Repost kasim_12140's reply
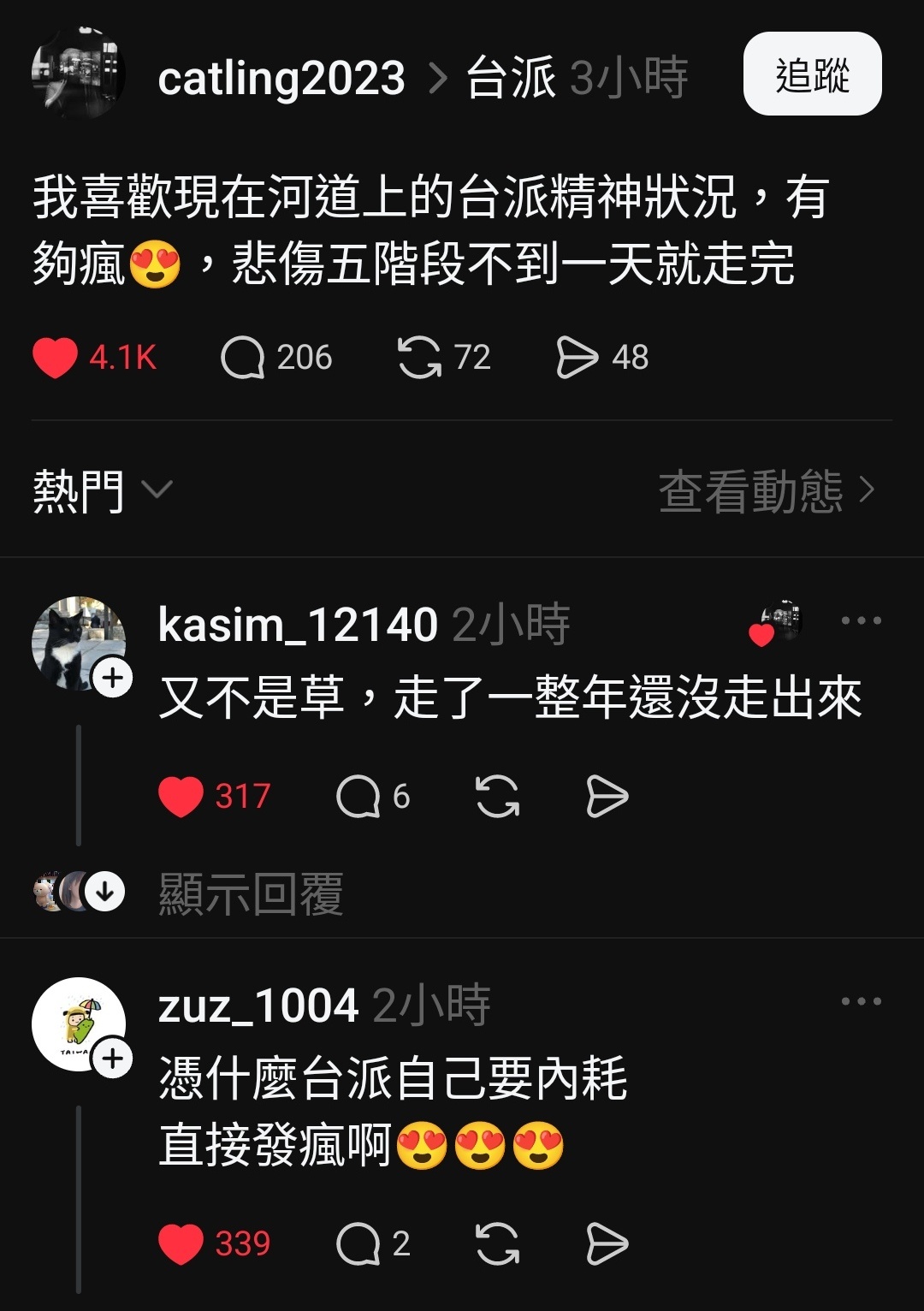 pyautogui.click(x=497, y=797)
